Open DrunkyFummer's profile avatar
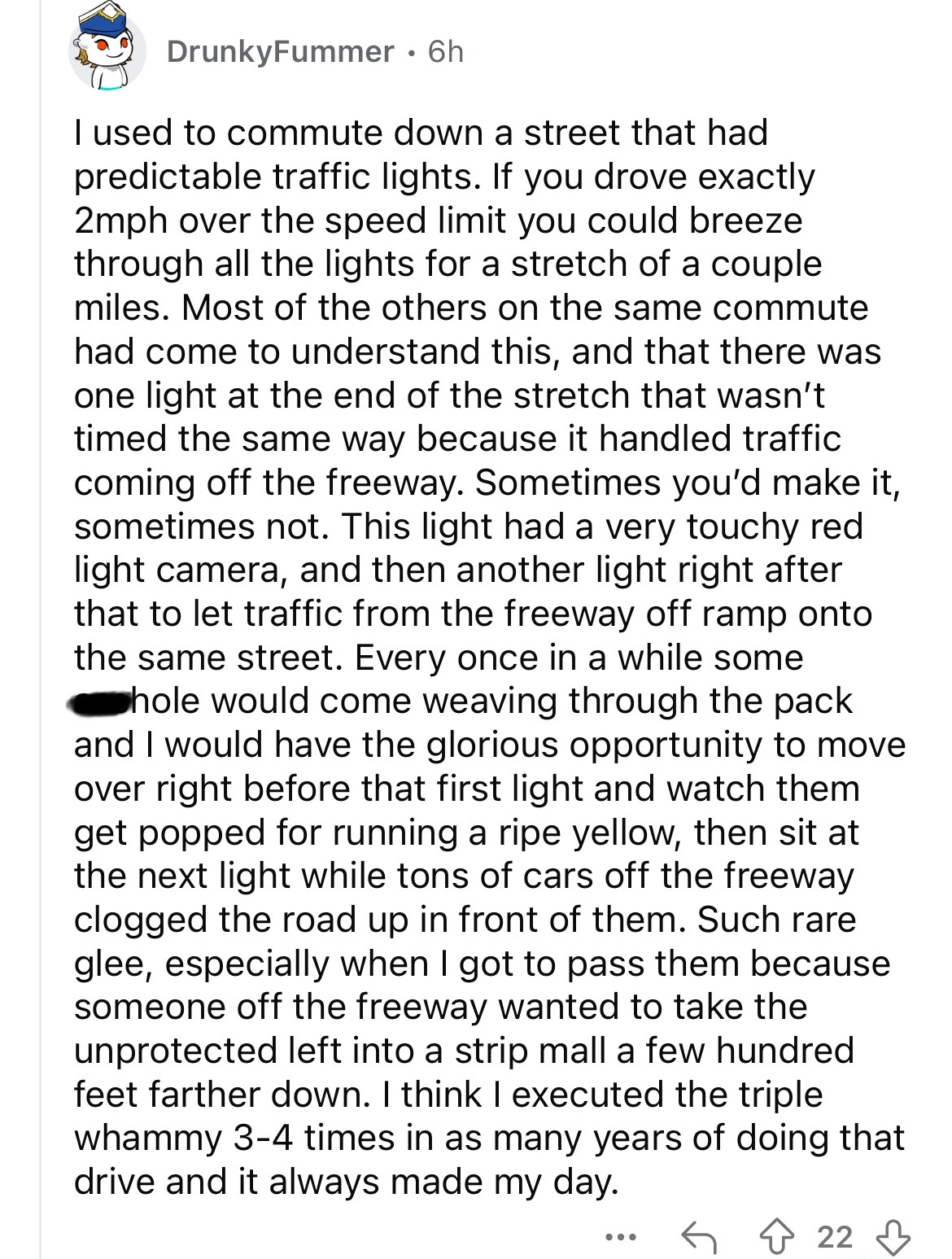 tap(107, 51)
